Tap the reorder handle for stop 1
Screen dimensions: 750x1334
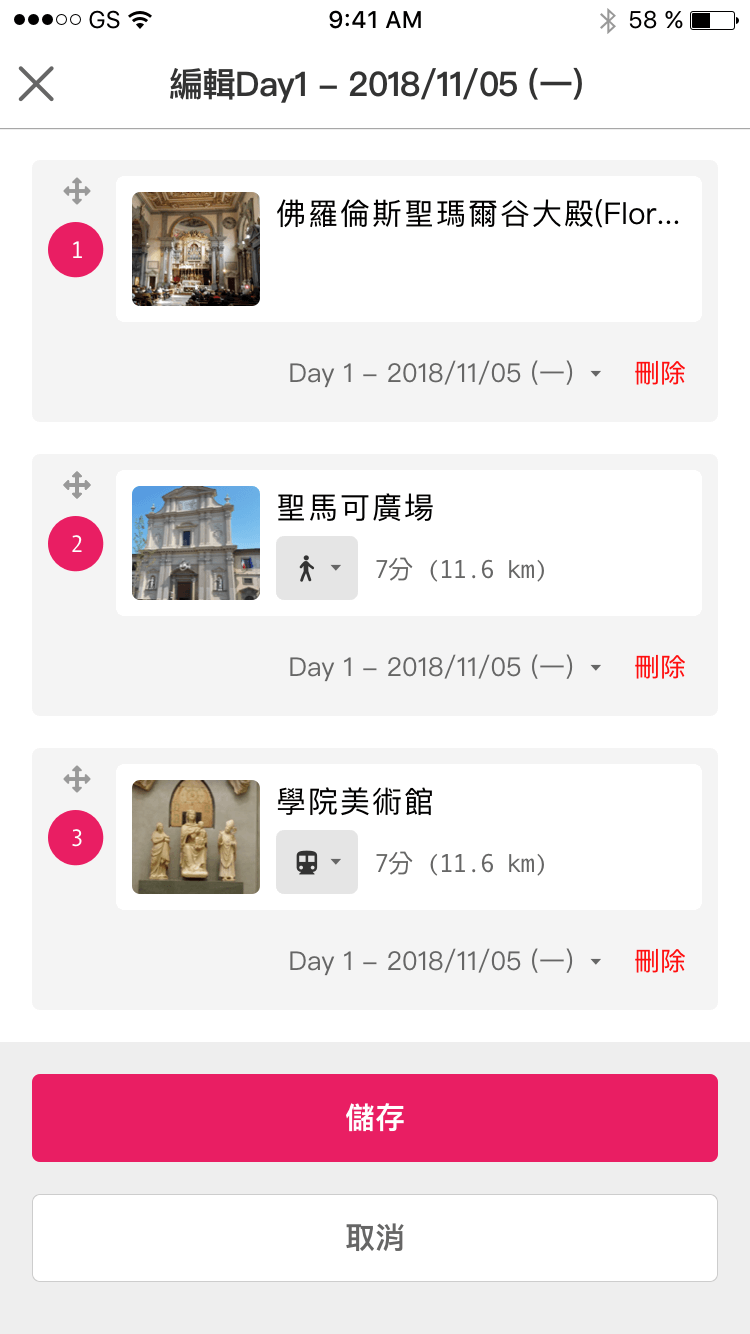click(x=77, y=191)
